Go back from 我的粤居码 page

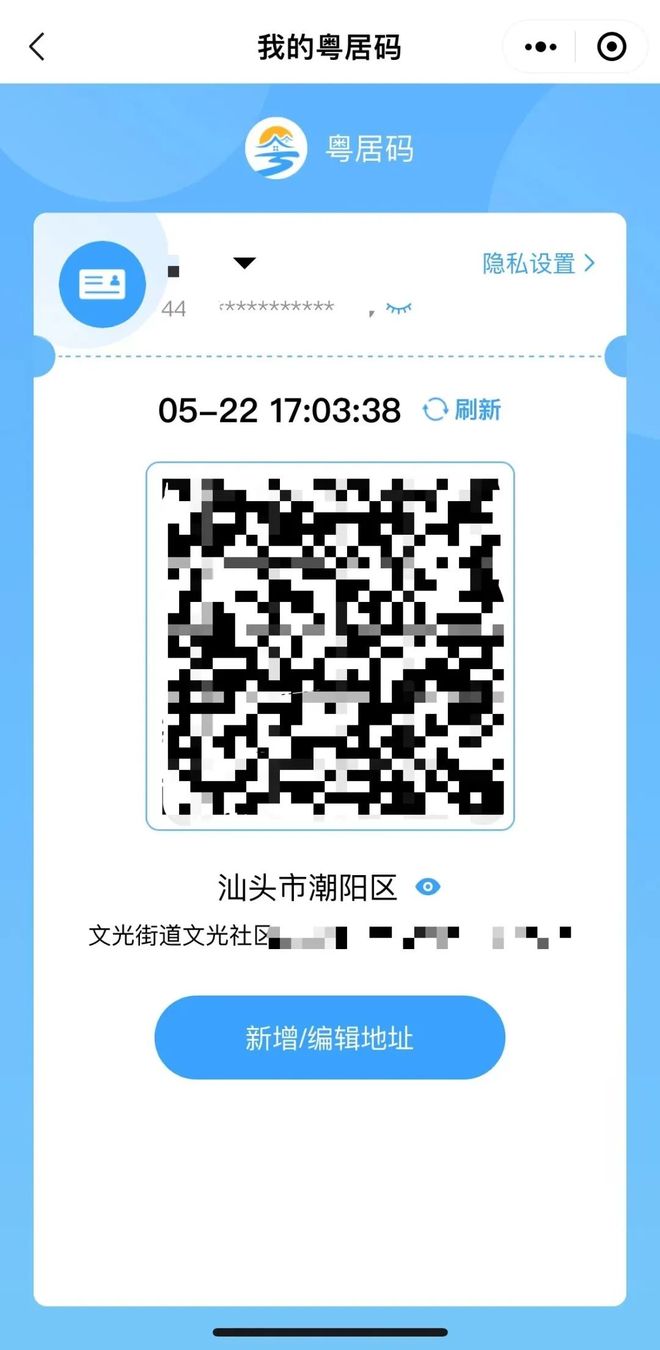[x=37, y=47]
